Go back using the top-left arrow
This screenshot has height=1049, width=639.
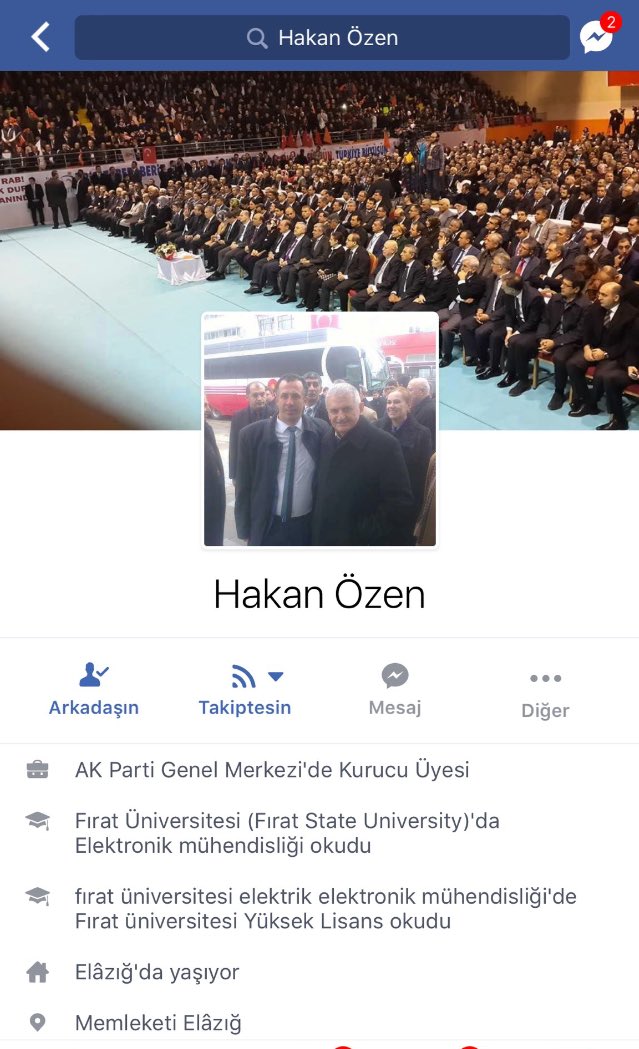click(41, 37)
